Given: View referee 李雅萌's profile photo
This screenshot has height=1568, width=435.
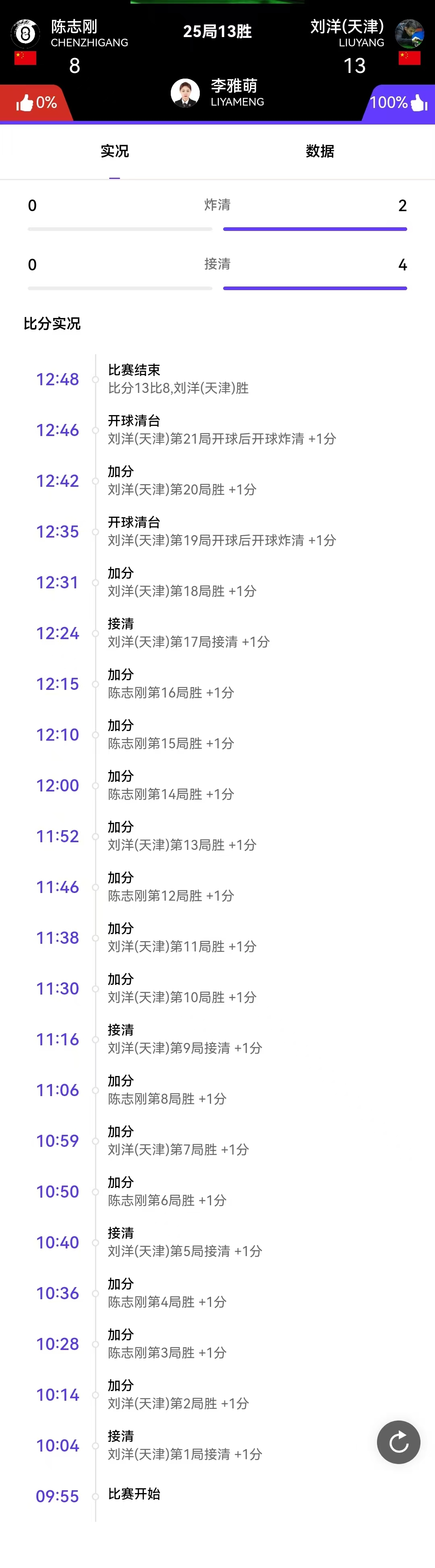Looking at the screenshot, I should (186, 93).
